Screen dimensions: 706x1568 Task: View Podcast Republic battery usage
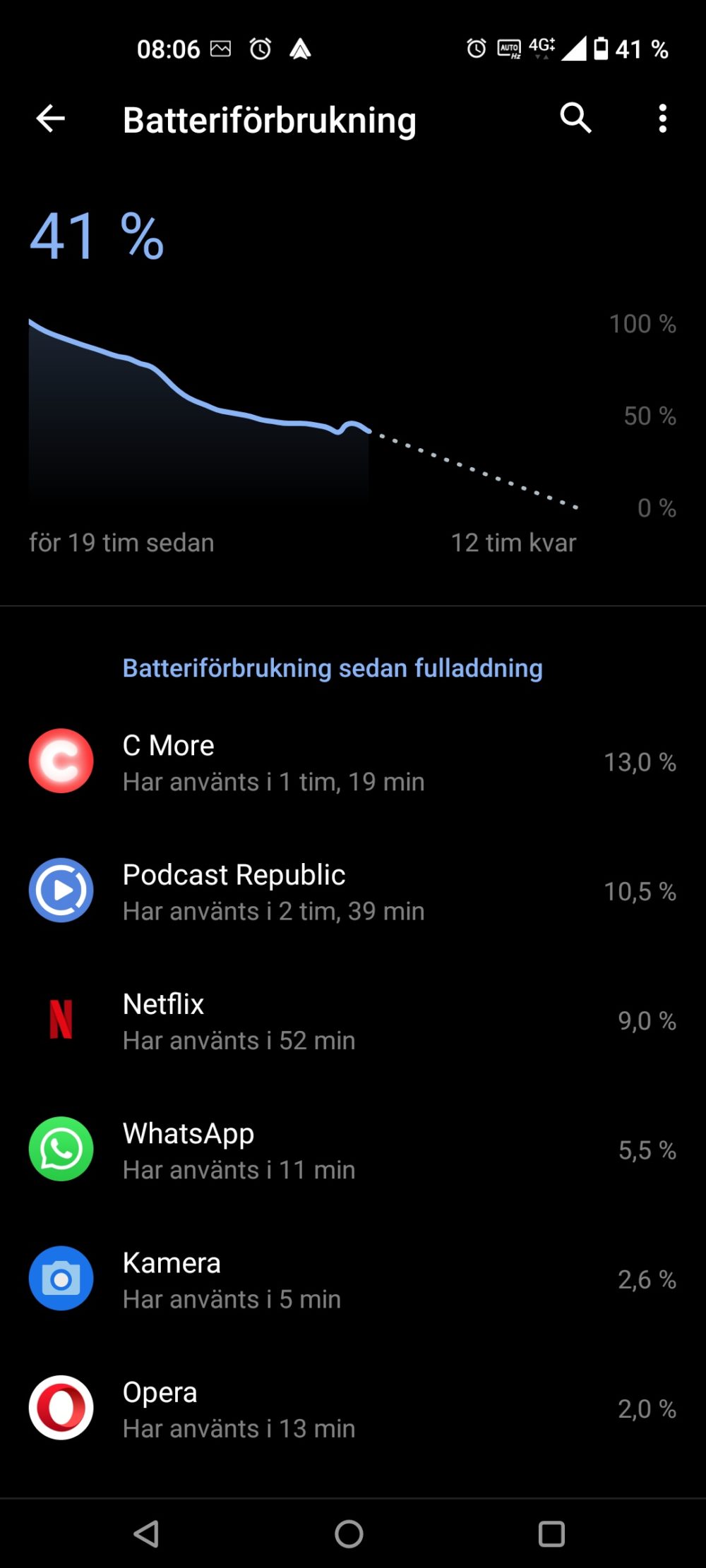coord(353,891)
